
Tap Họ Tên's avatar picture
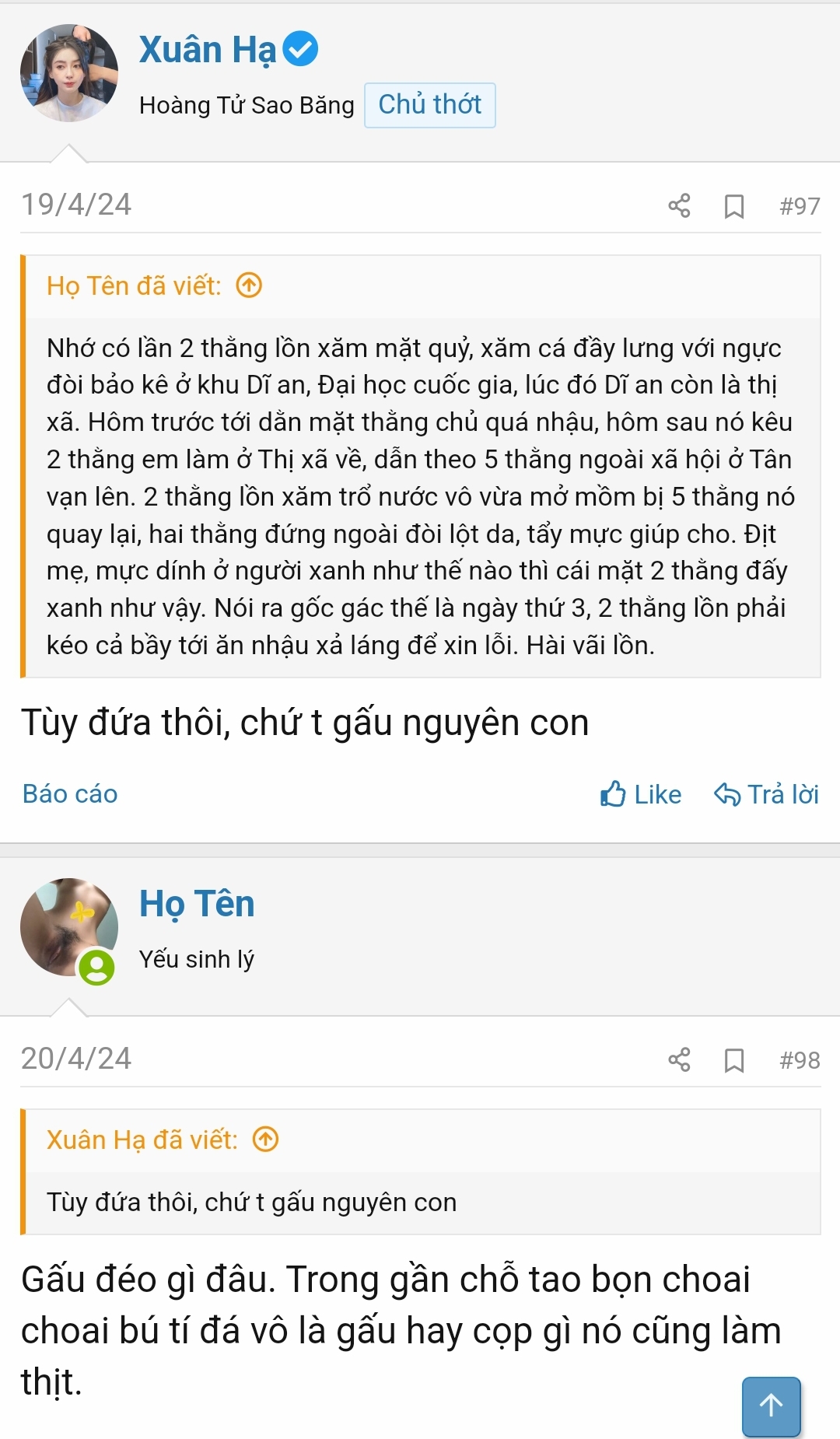point(69,927)
